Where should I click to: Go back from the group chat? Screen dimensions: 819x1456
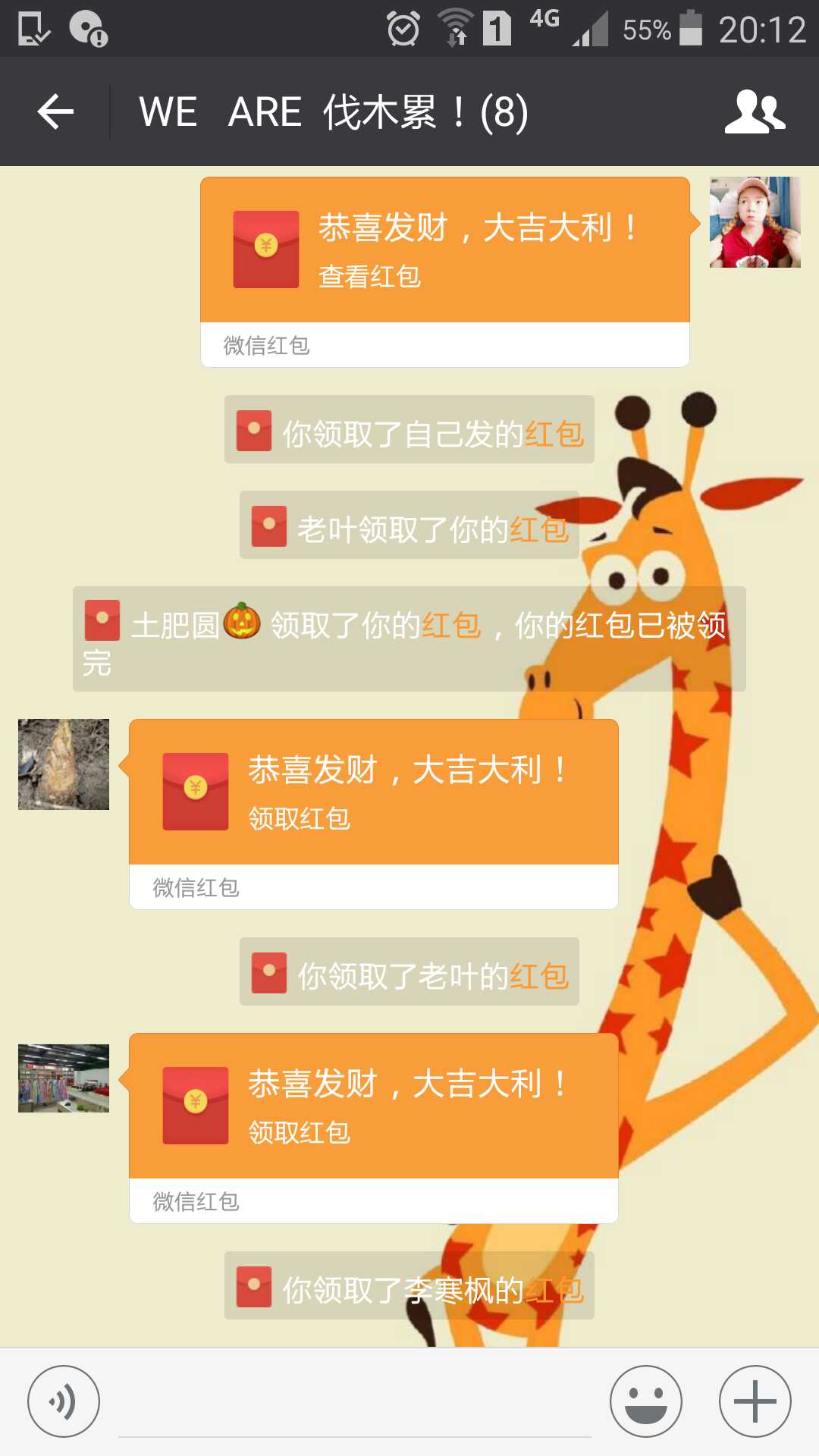[x=55, y=112]
